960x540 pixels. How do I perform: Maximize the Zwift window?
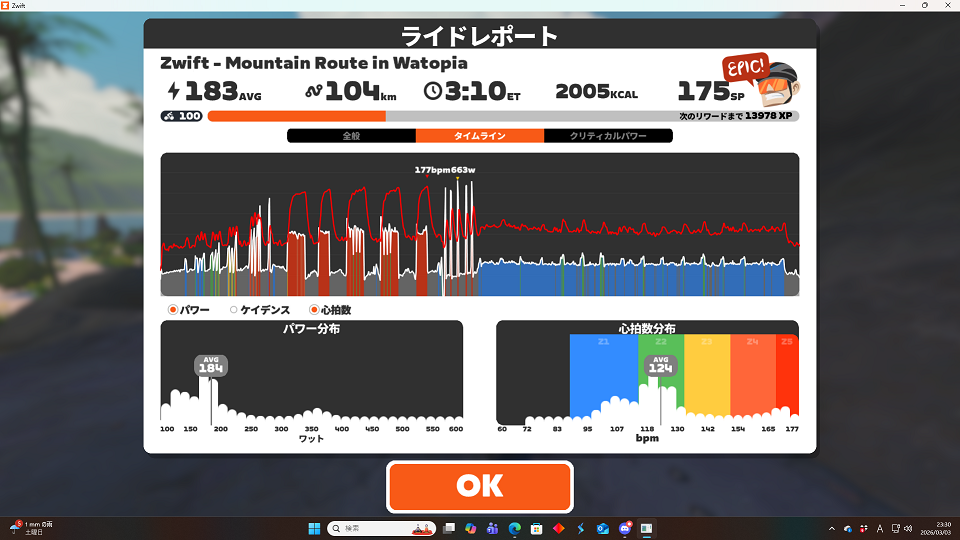(x=924, y=5)
